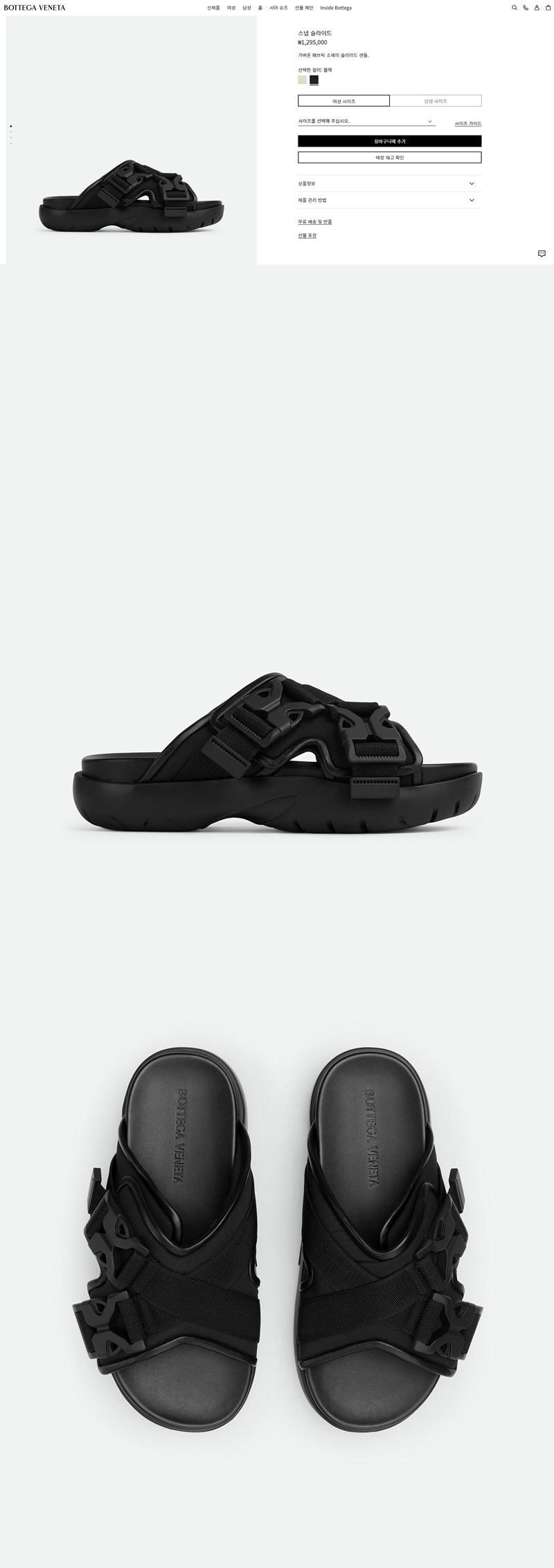Open the account profile icon
The image size is (554, 1568).
(537, 8)
